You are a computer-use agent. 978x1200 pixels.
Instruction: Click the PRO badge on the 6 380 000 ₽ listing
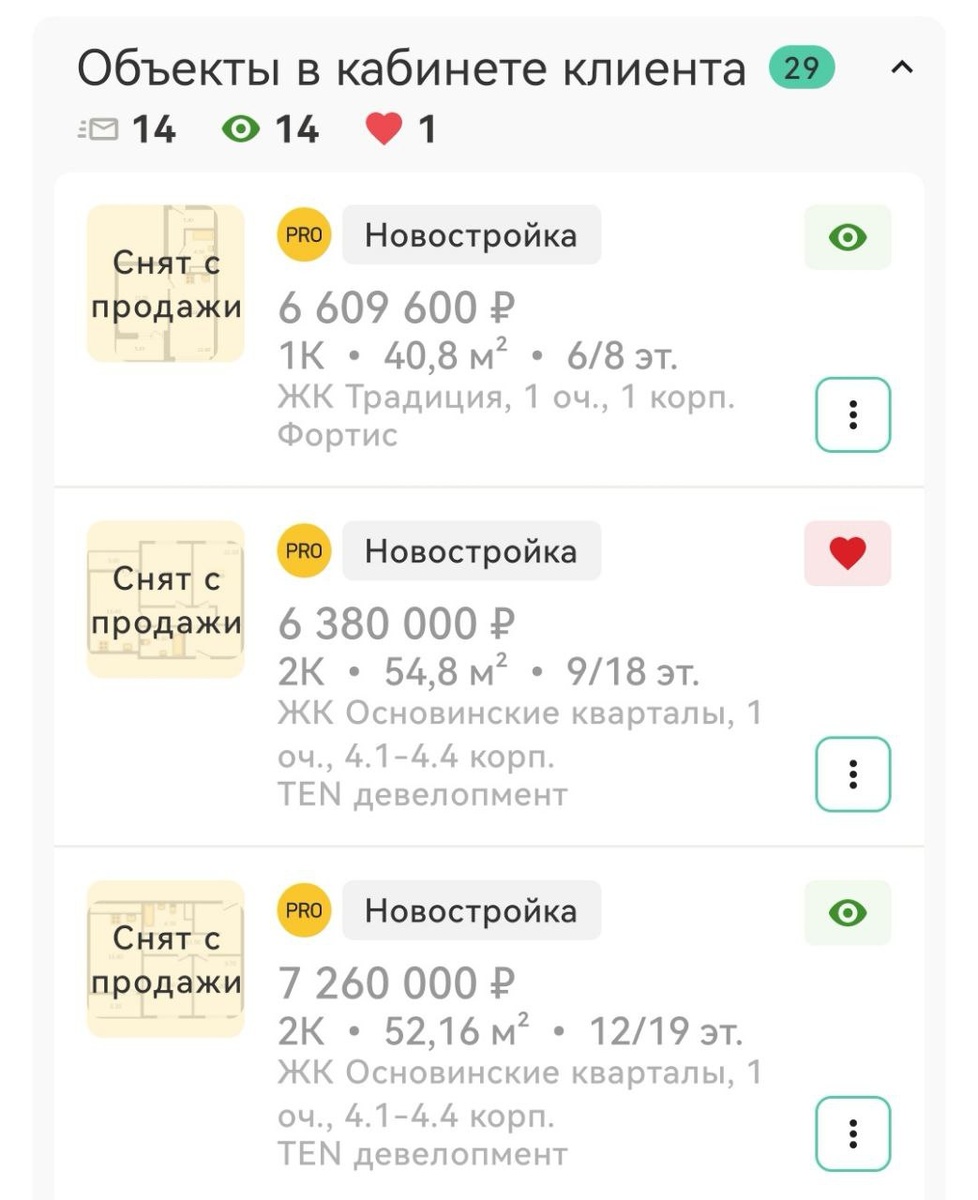[302, 550]
